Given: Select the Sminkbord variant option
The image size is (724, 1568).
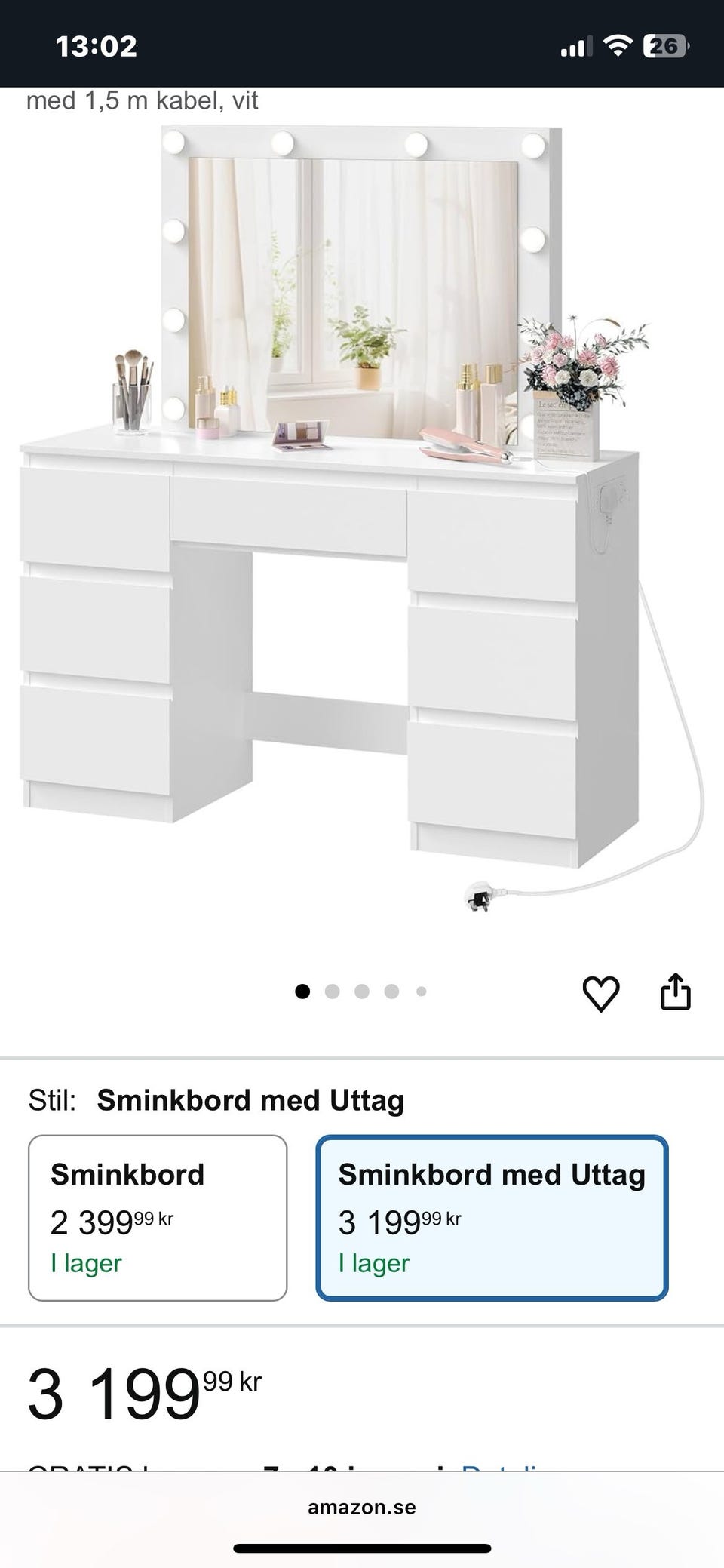Looking at the screenshot, I should (158, 1215).
